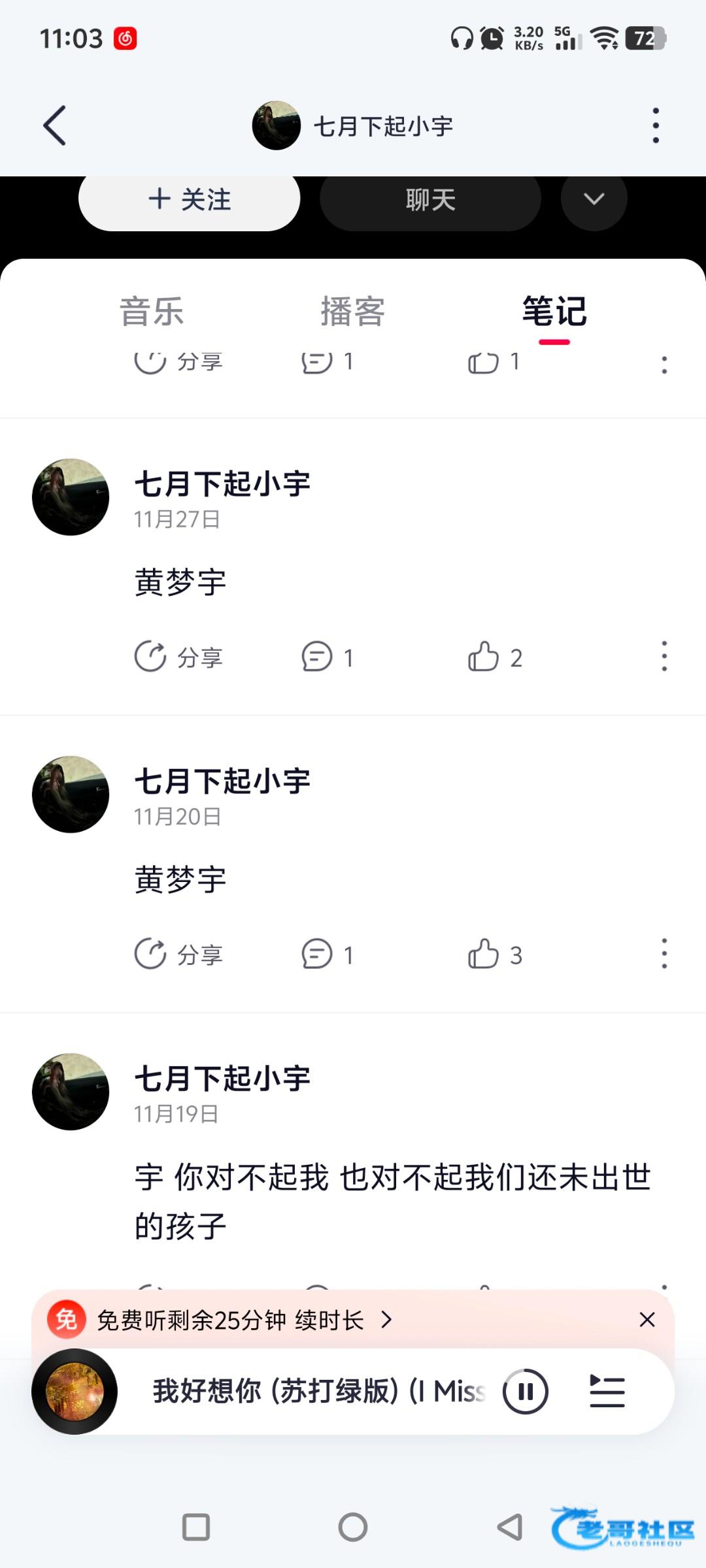Pause the playing song 我好想你
Image resolution: width=706 pixels, height=1568 pixels.
tap(525, 1392)
